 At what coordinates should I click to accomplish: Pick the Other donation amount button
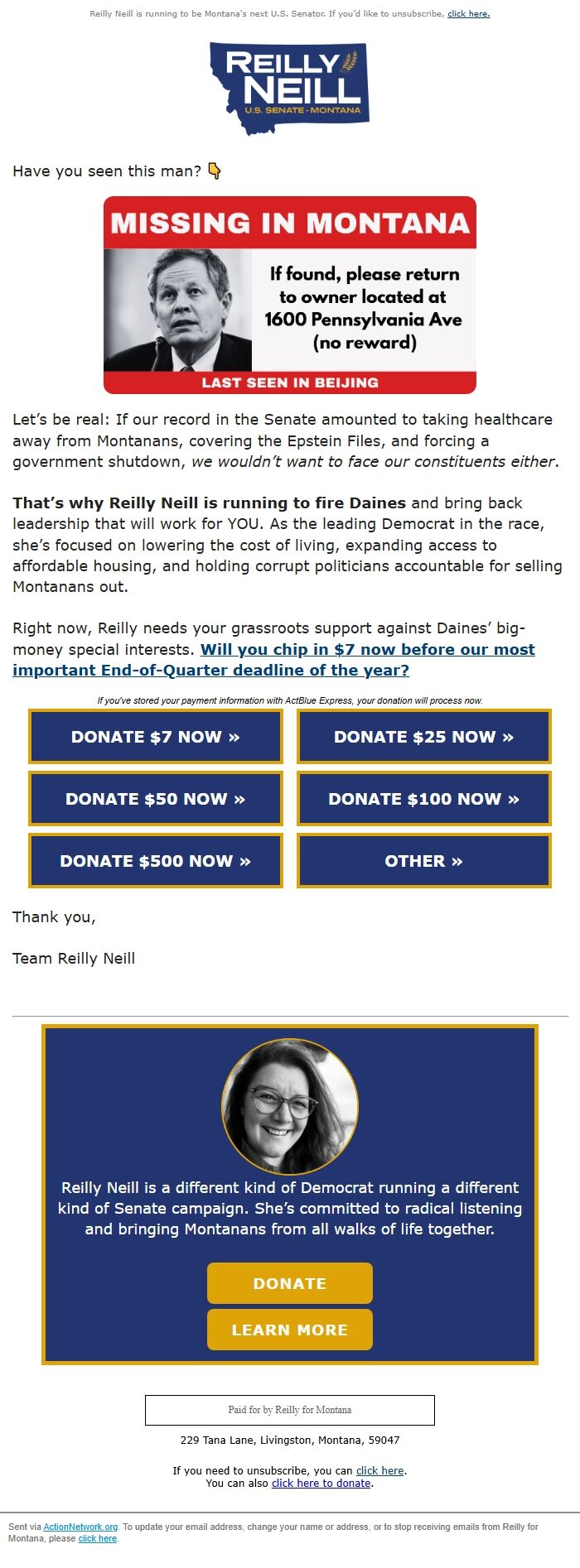[x=424, y=861]
